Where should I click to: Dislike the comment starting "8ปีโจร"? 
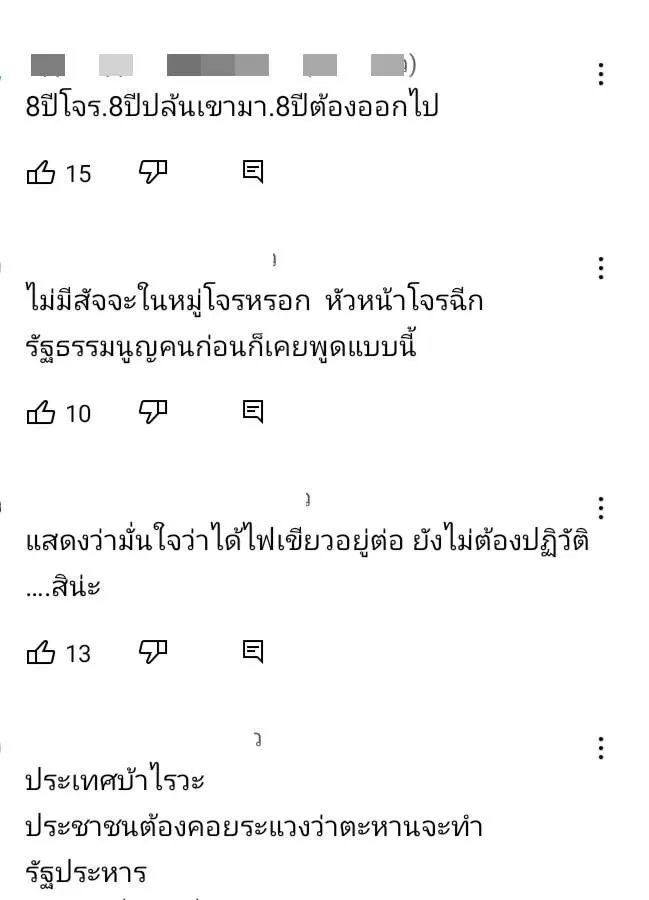click(152, 172)
